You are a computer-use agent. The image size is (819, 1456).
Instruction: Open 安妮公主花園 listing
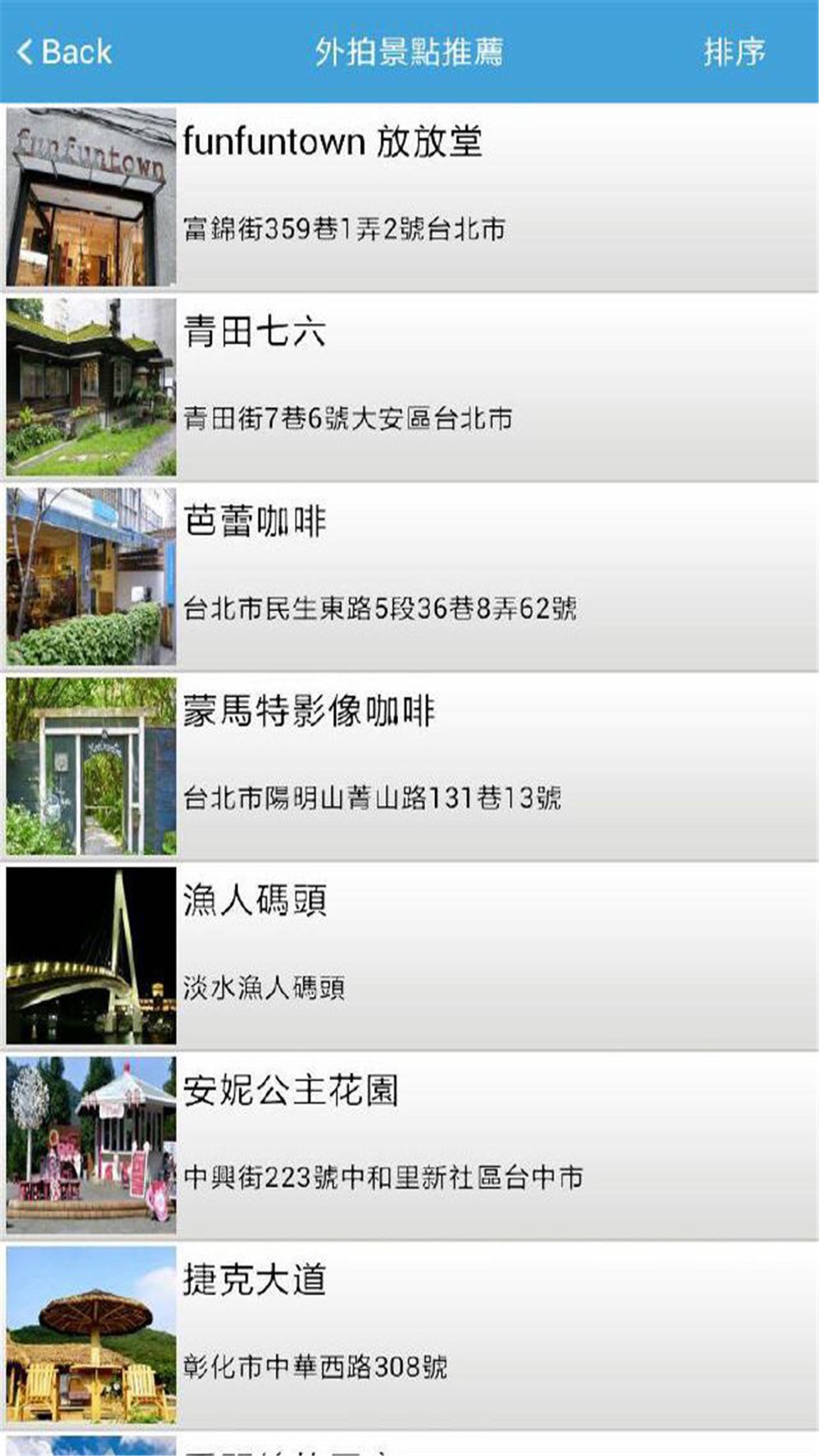tap(409, 1146)
